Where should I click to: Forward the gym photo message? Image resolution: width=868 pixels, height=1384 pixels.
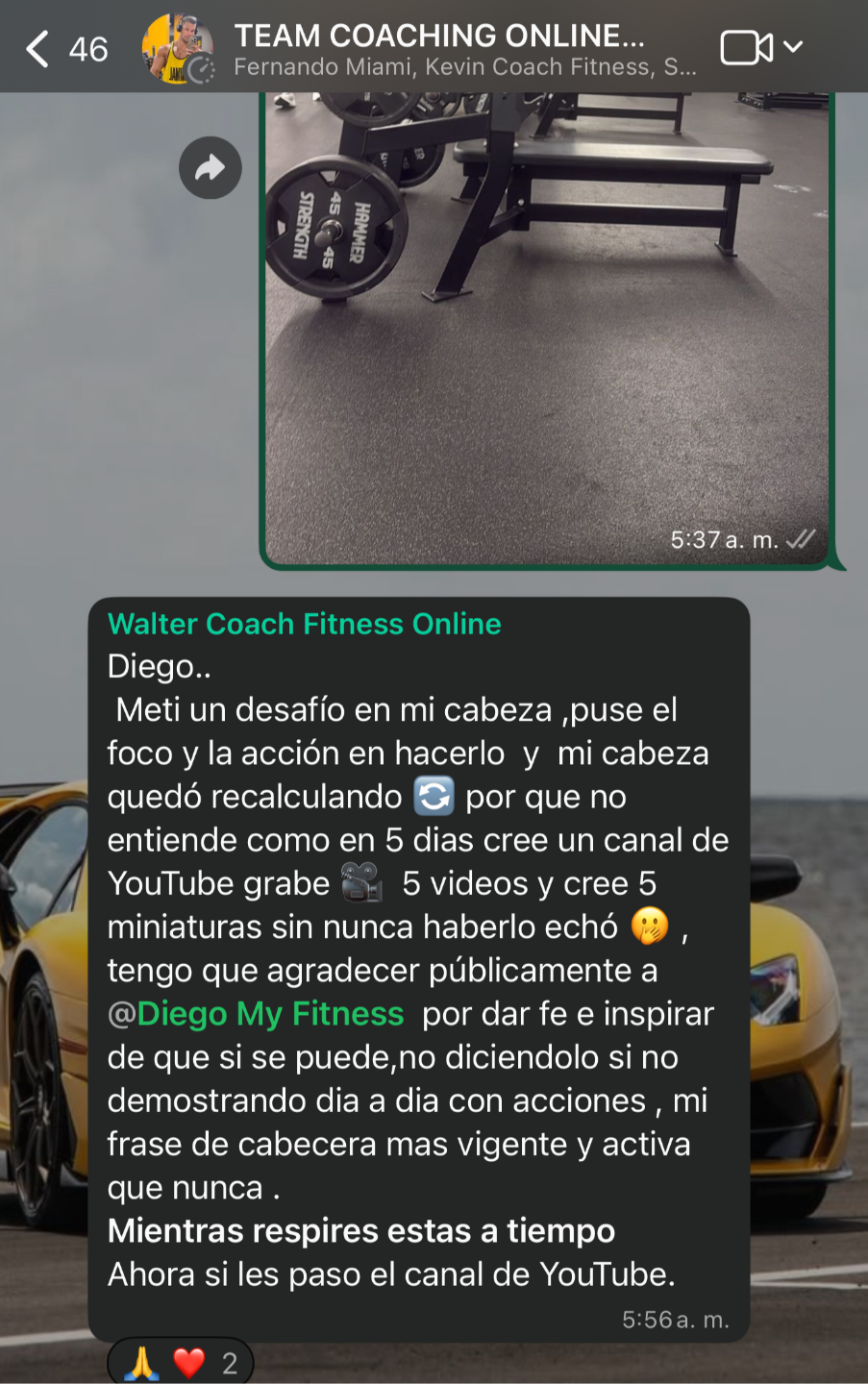(210, 168)
